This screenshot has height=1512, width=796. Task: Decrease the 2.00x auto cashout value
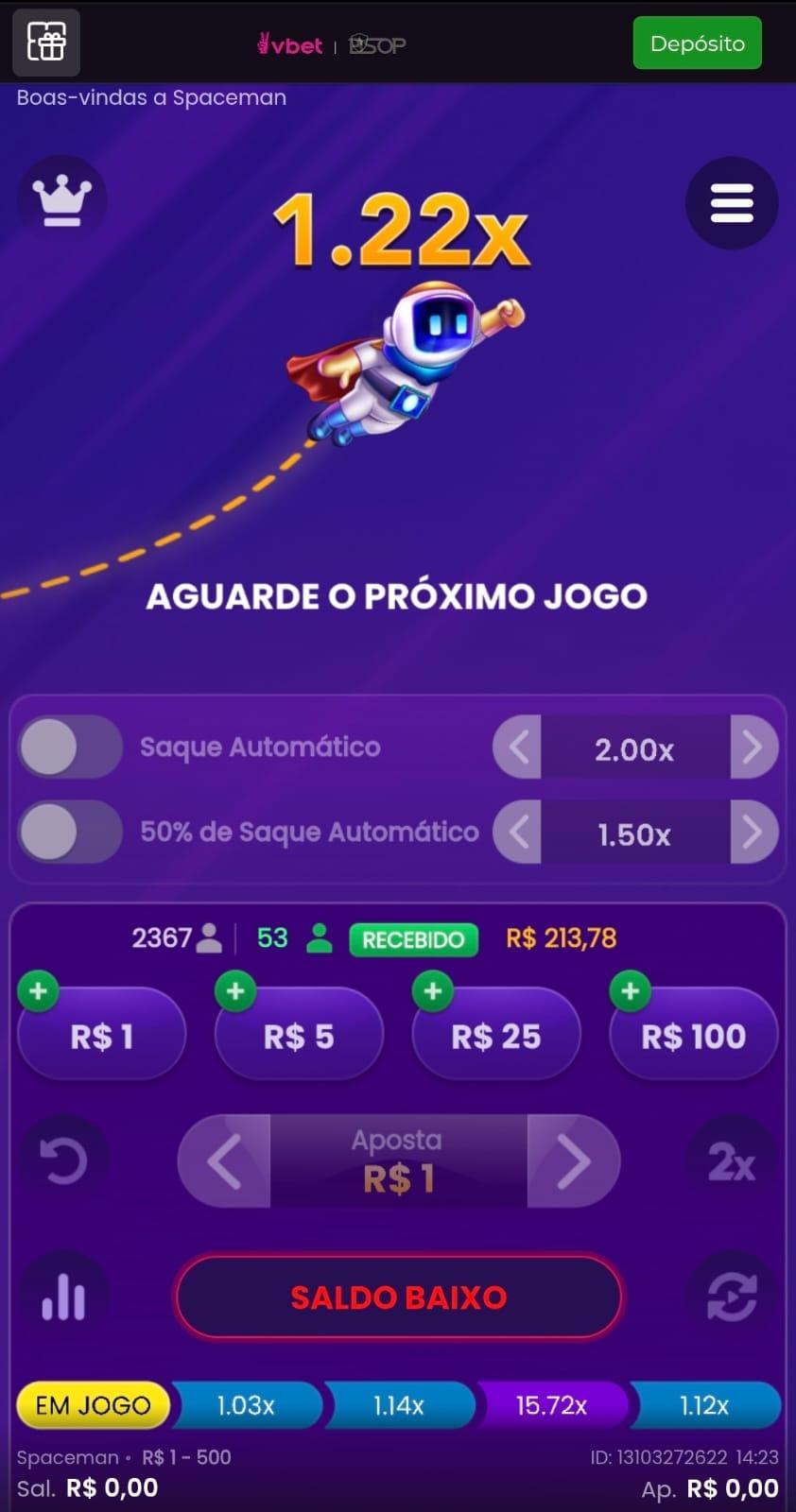point(519,747)
